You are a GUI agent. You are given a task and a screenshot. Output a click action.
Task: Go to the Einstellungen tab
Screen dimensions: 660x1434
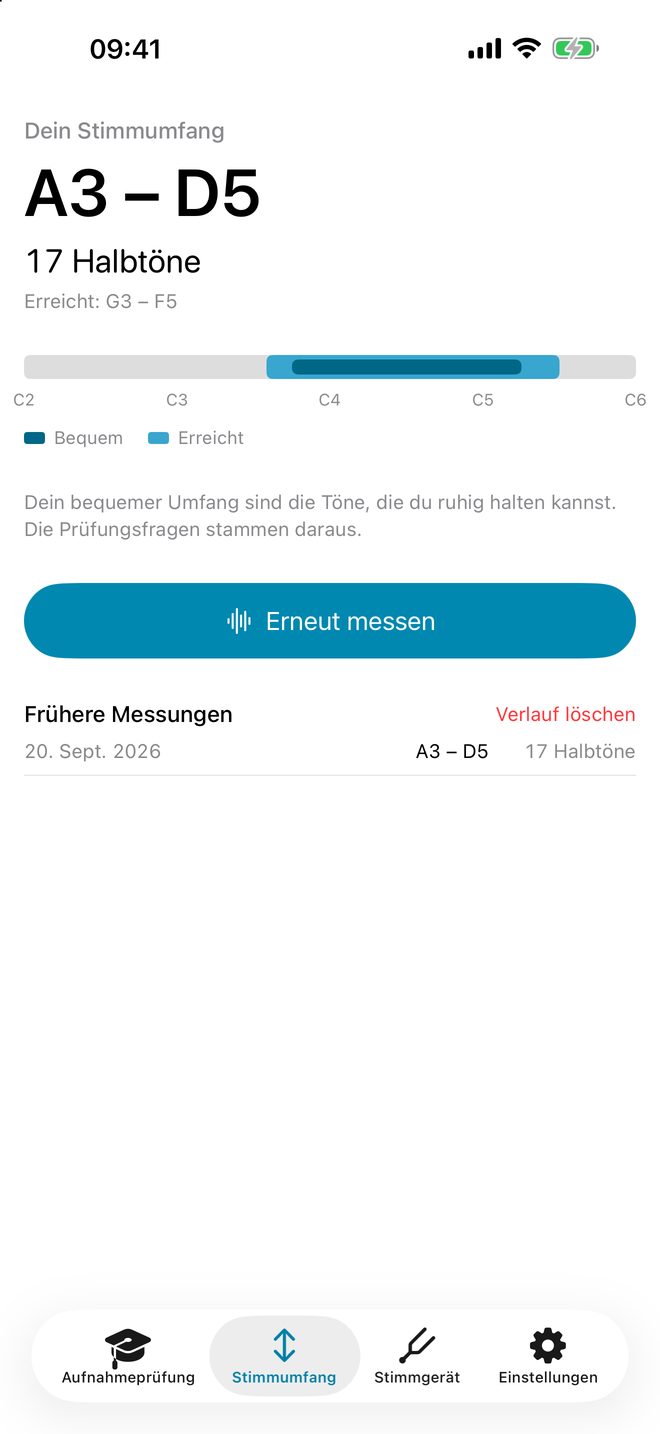548,1357
